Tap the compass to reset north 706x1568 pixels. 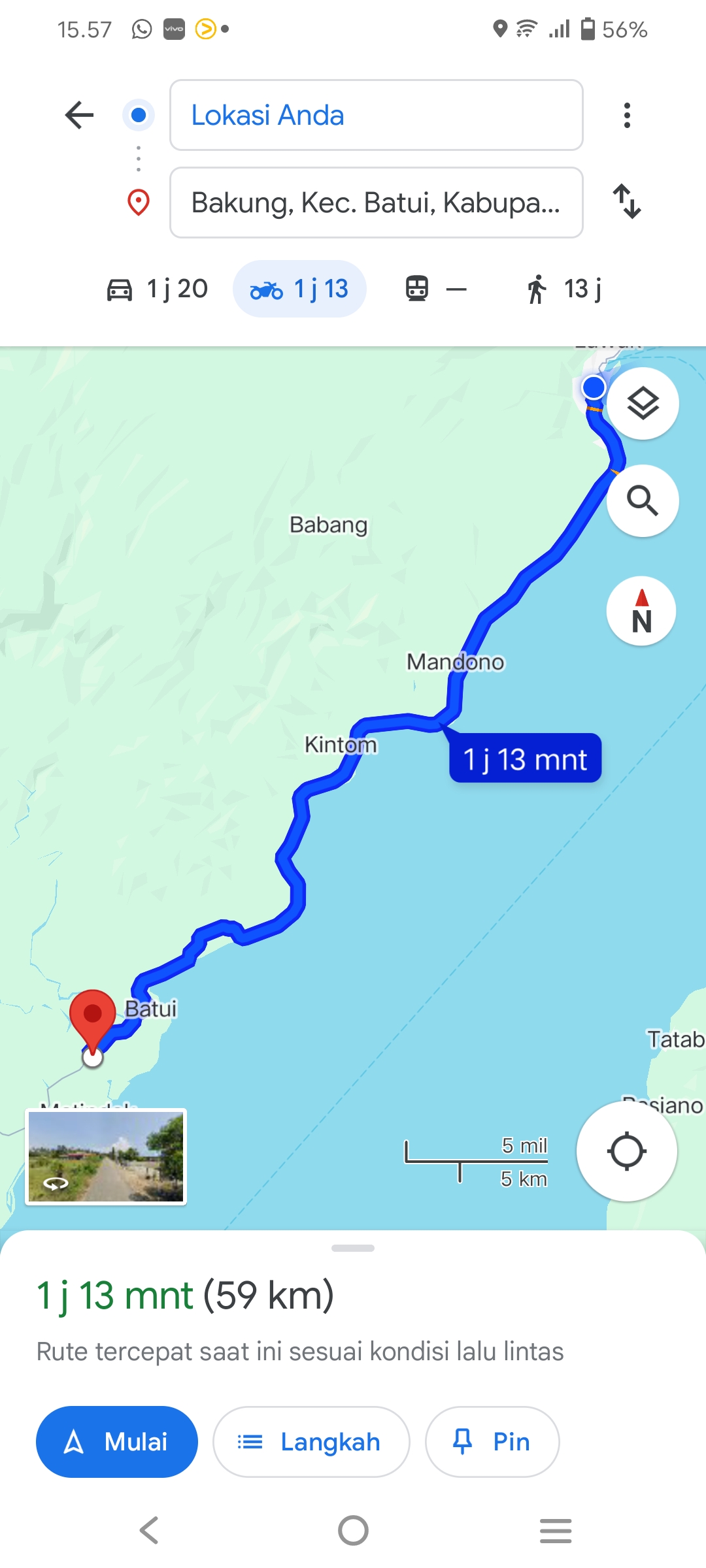click(x=641, y=612)
